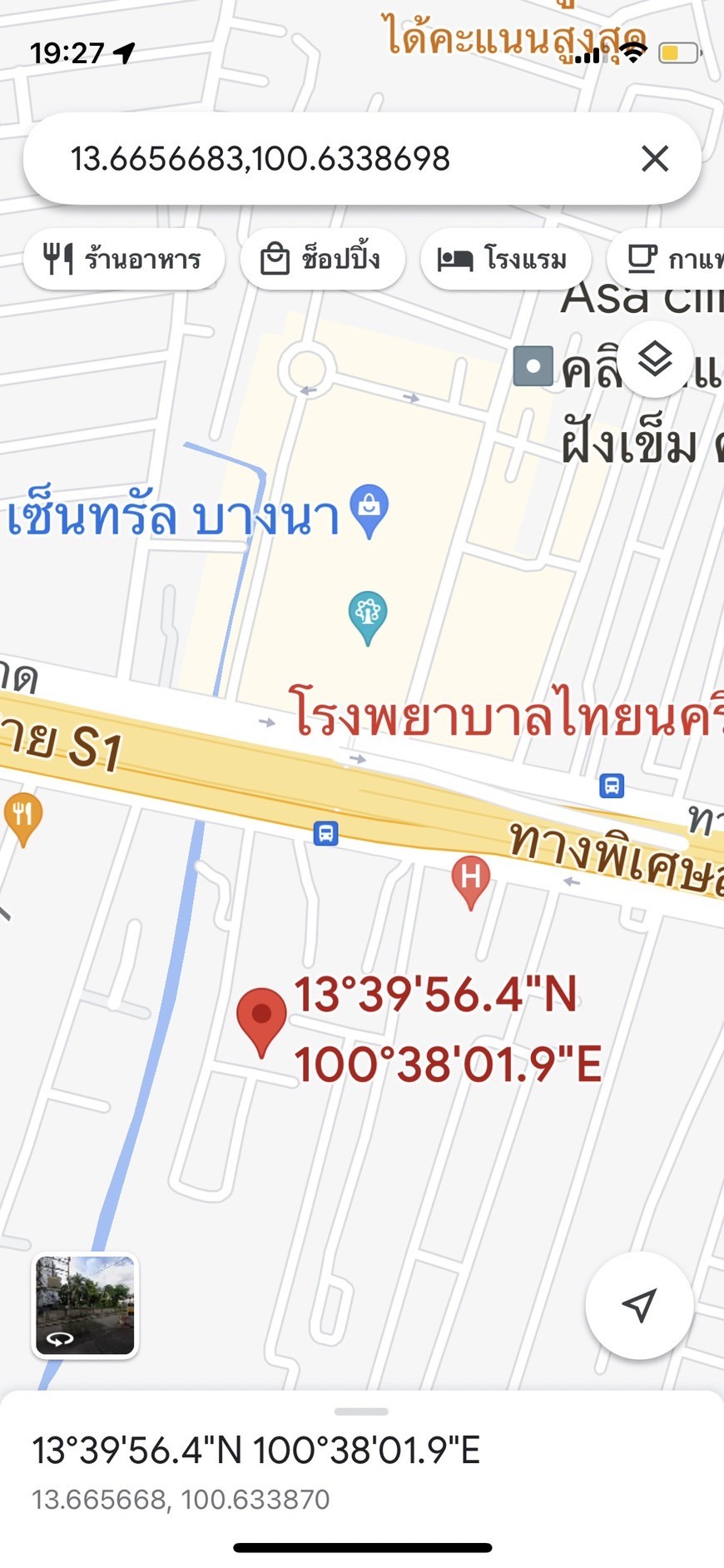This screenshot has width=724, height=1568.
Task: Tap the bus stop icon below the expressway
Action: point(325,833)
